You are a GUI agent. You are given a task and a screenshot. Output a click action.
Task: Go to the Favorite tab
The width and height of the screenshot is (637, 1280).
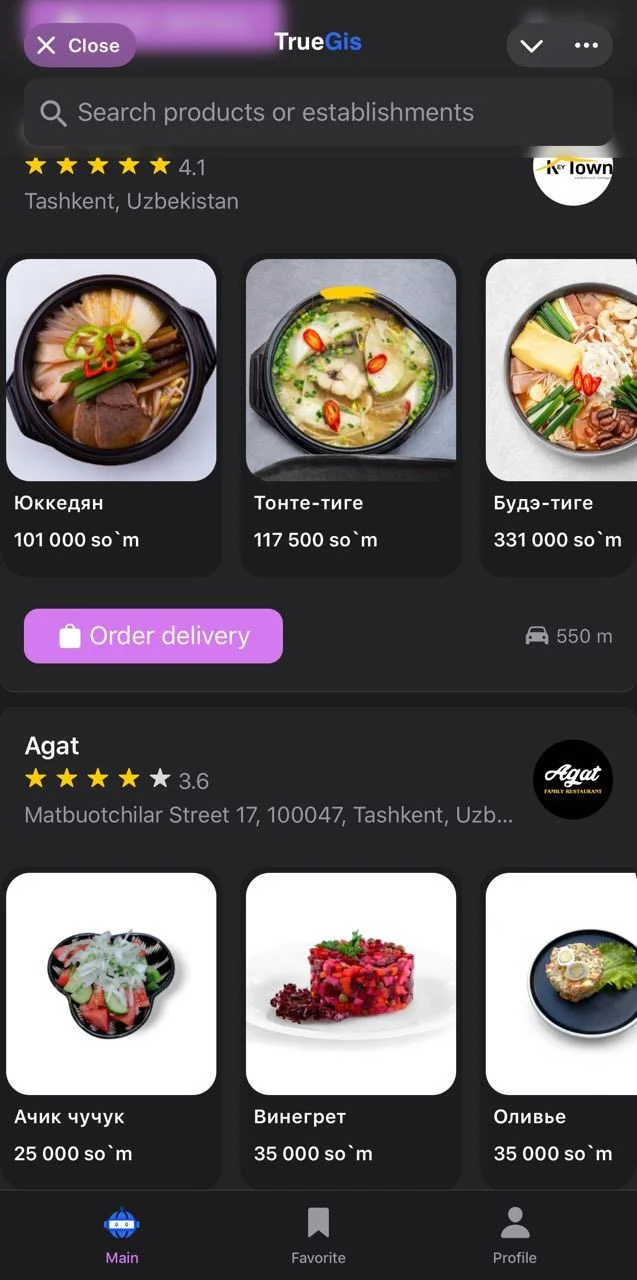click(x=318, y=1235)
